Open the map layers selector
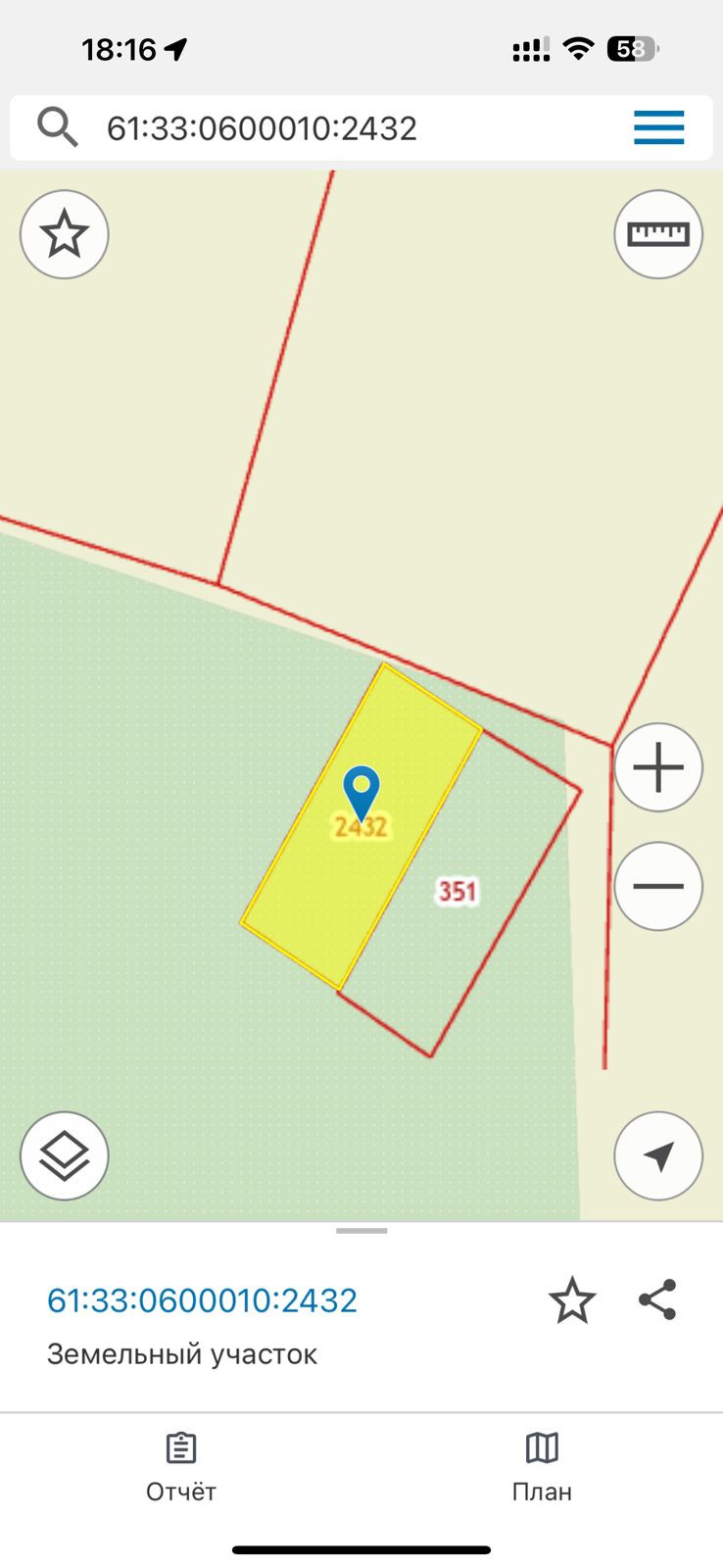Image resolution: width=723 pixels, height=1568 pixels. click(x=65, y=1155)
